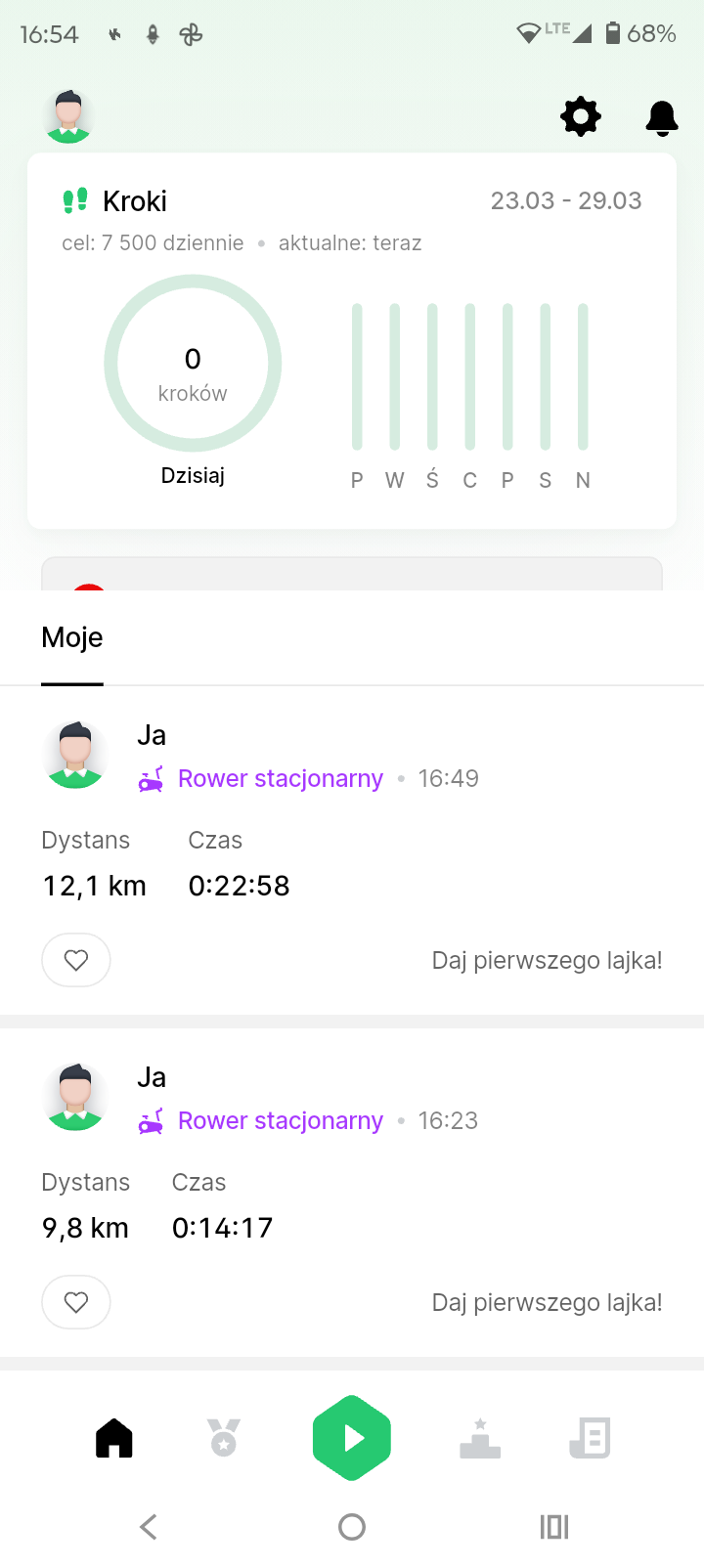This screenshot has width=704, height=1568.
Task: Open settings via the gear icon
Action: 581,117
